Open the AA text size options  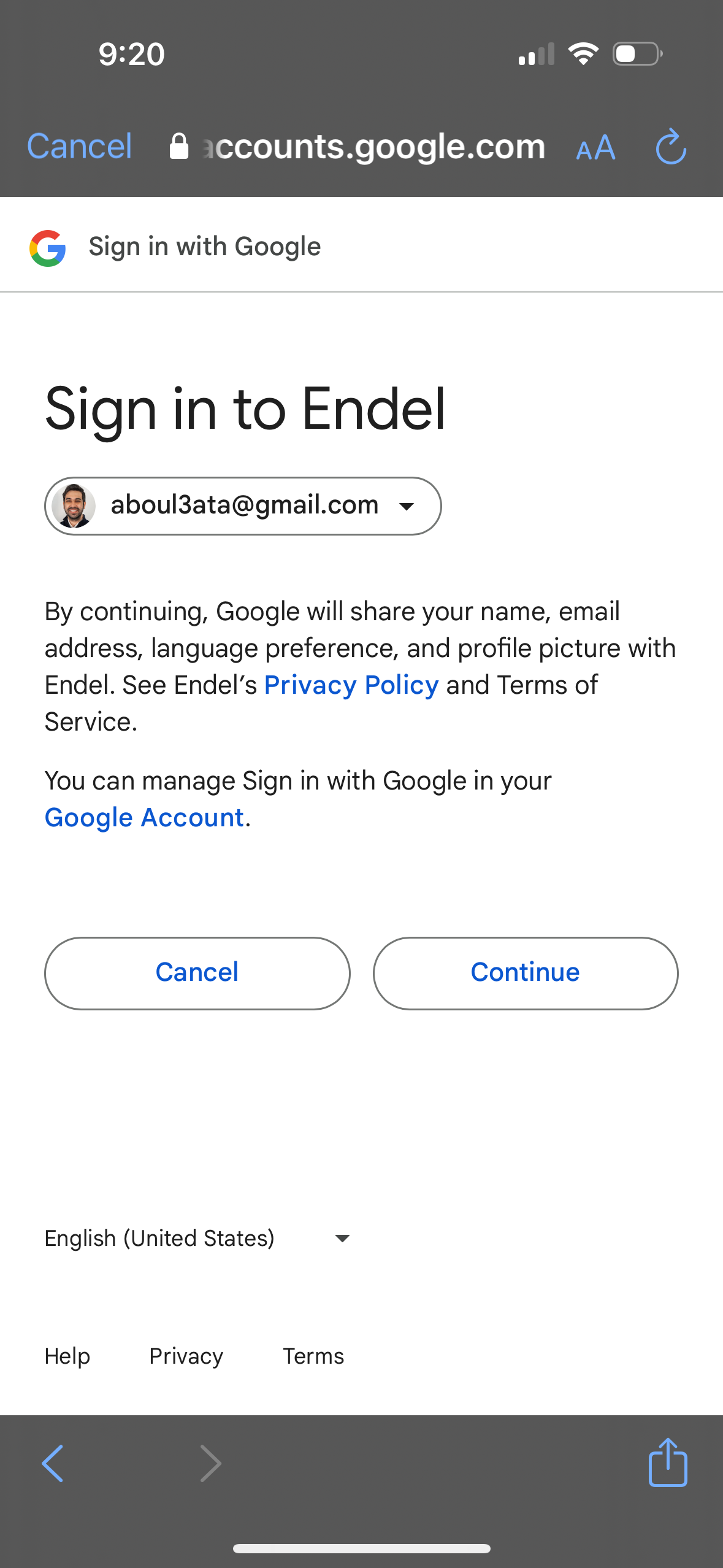point(595,148)
